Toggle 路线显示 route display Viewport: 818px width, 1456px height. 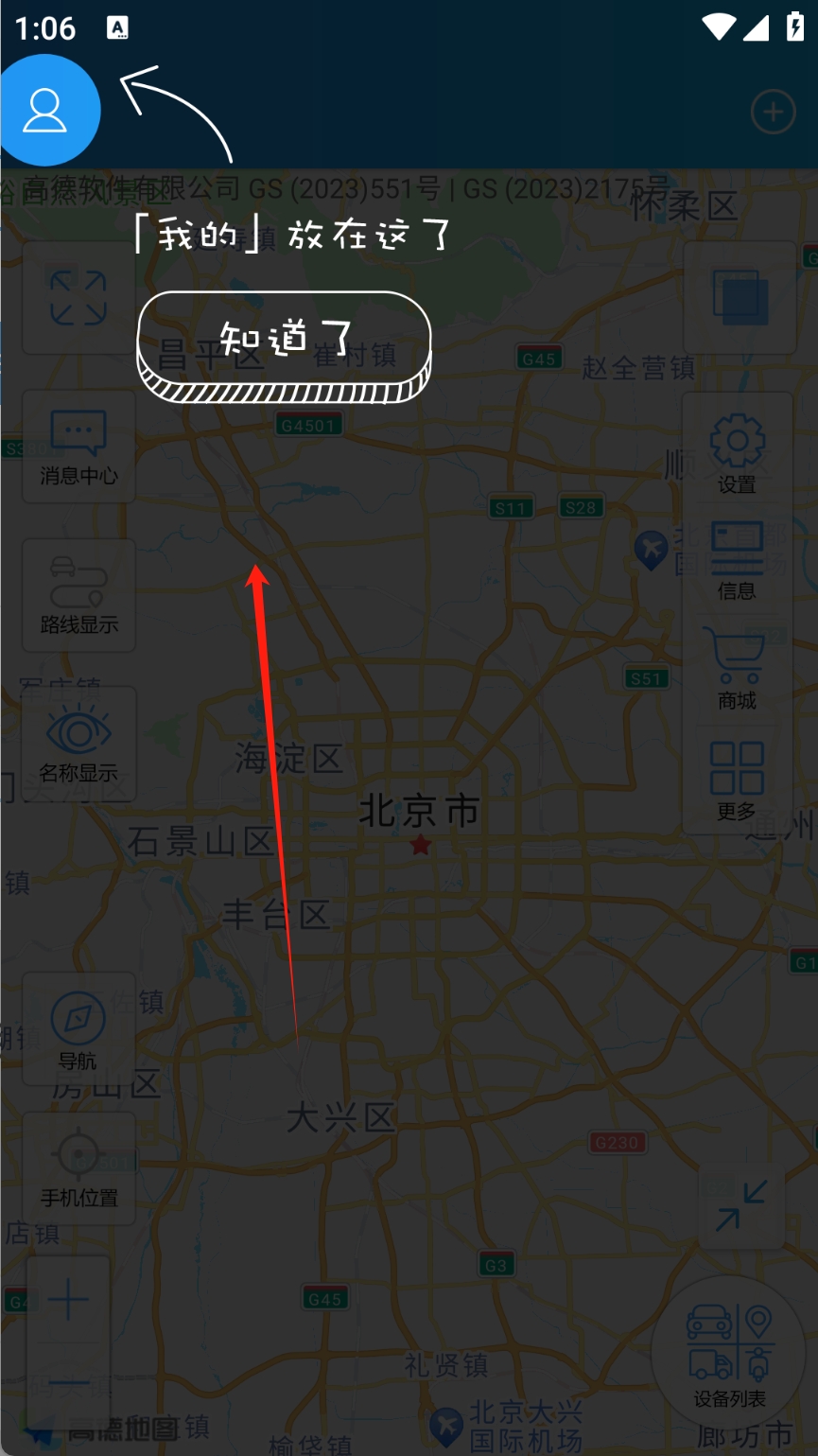[78, 595]
